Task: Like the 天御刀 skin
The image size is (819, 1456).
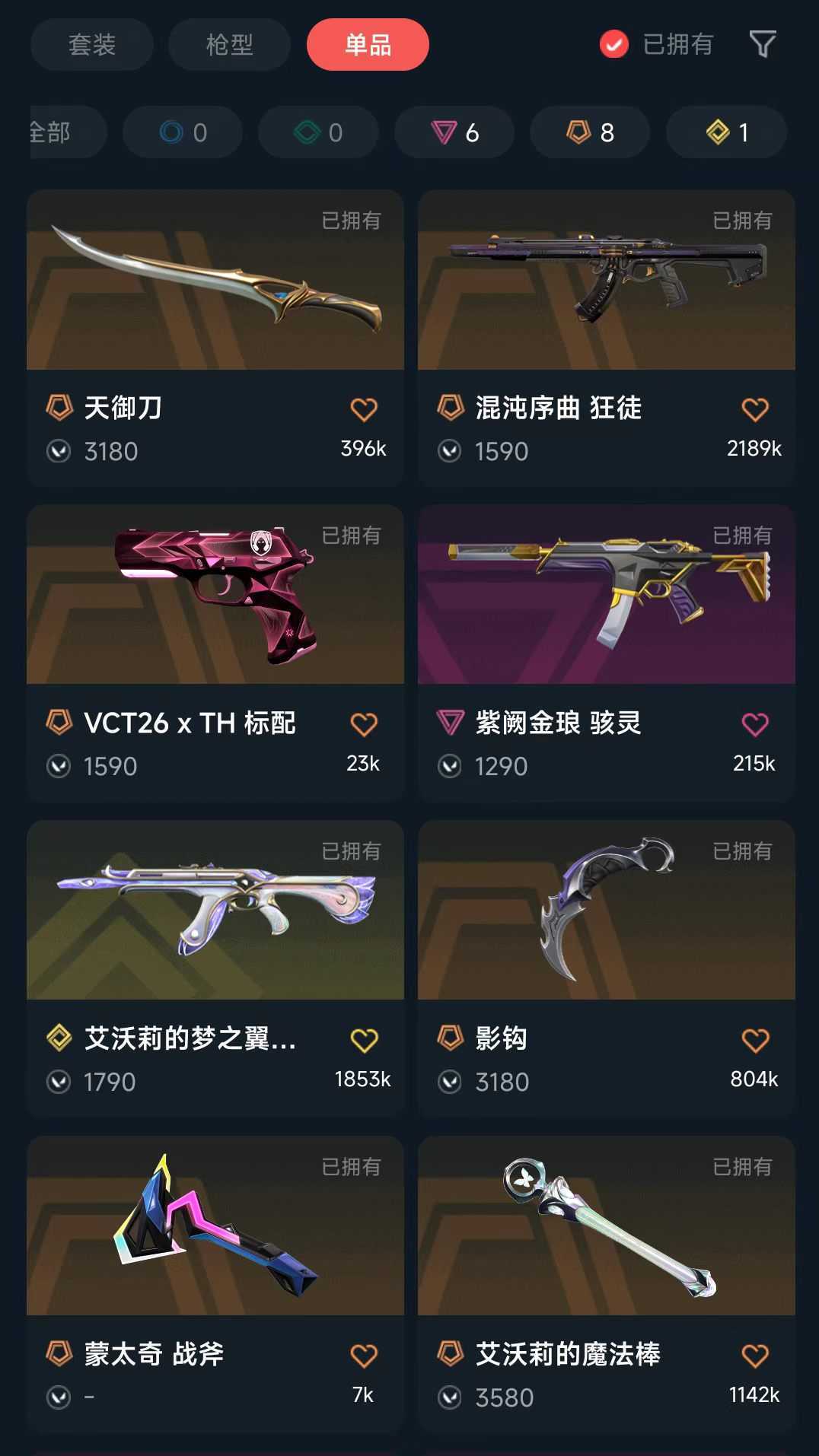Action: click(x=364, y=409)
